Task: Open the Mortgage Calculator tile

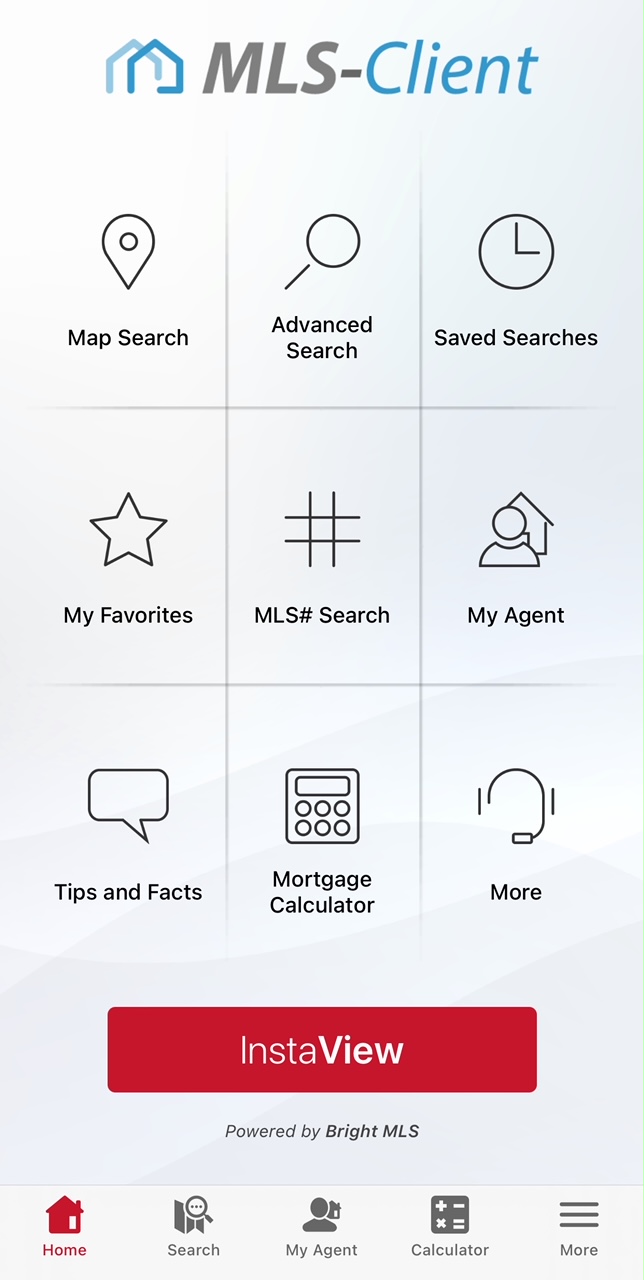Action: [322, 838]
